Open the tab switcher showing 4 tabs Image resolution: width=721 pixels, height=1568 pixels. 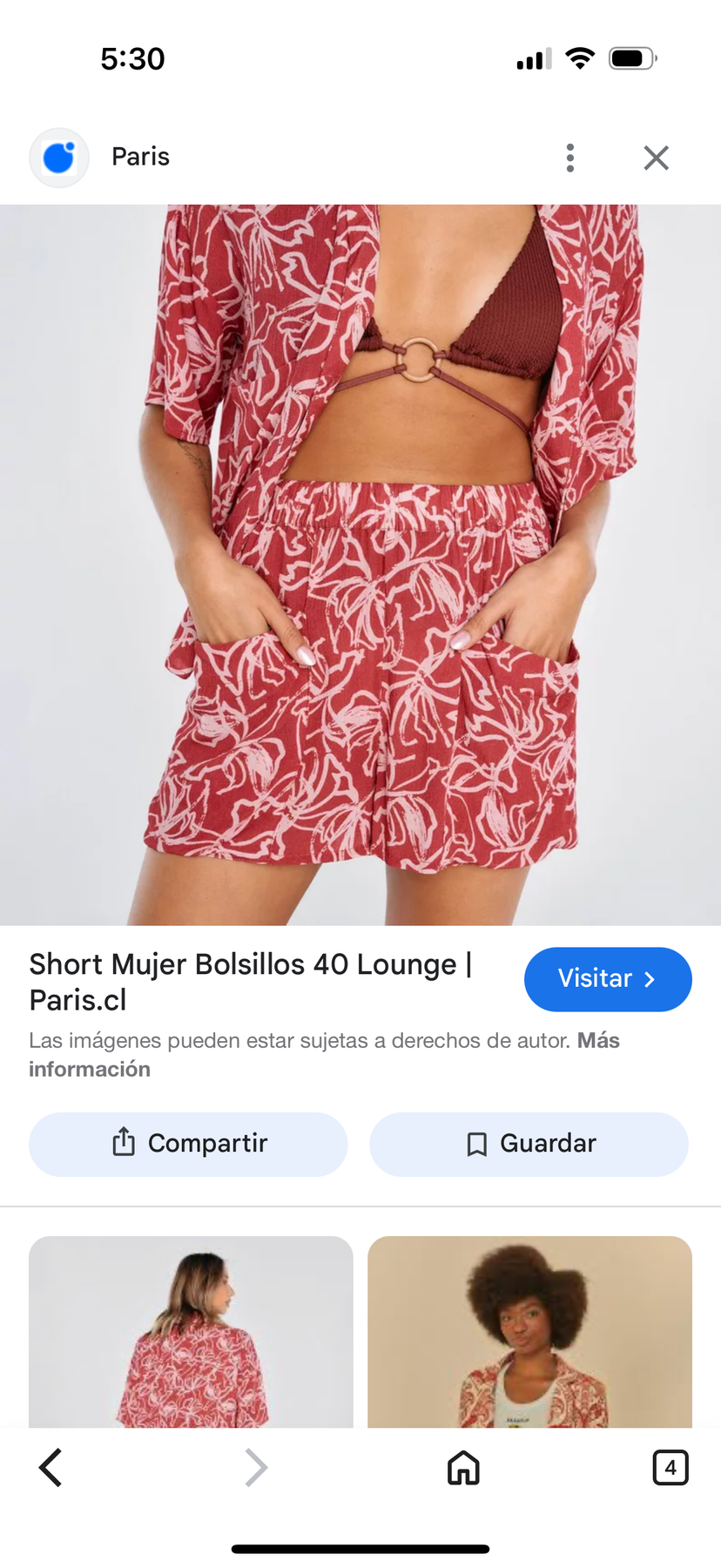click(x=670, y=1468)
